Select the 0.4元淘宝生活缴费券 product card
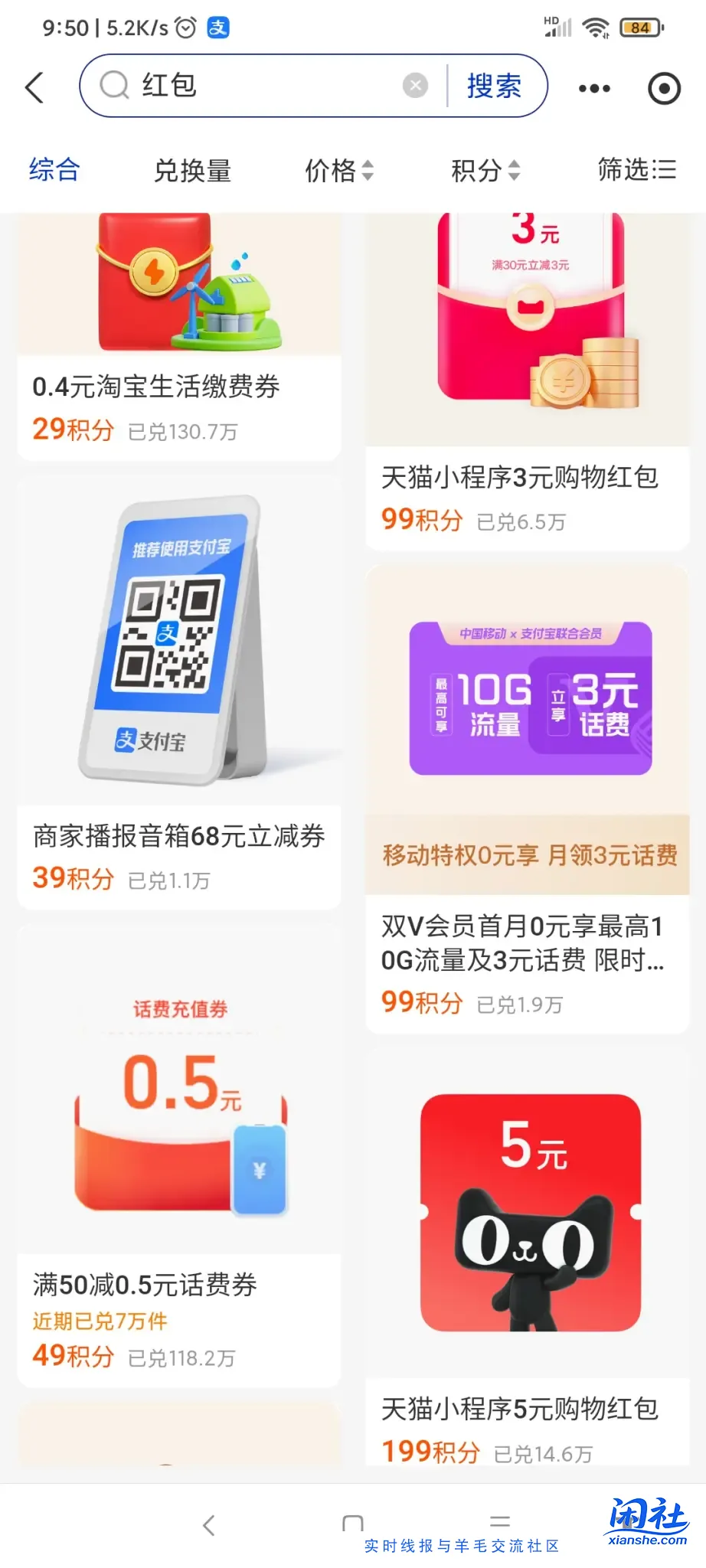The image size is (706, 1568). tap(178, 329)
